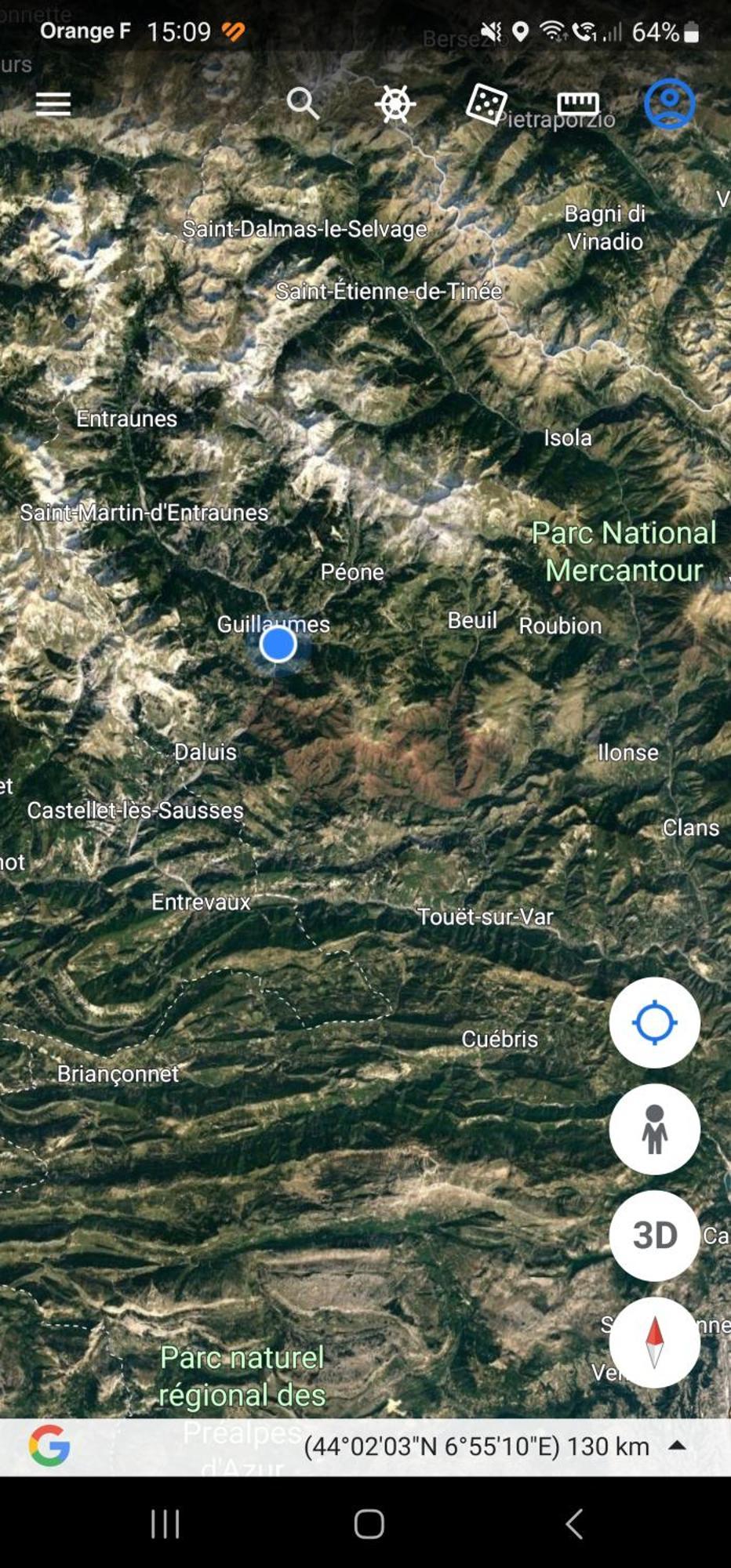
Task: Go back using the system back button
Action: pos(574,1524)
